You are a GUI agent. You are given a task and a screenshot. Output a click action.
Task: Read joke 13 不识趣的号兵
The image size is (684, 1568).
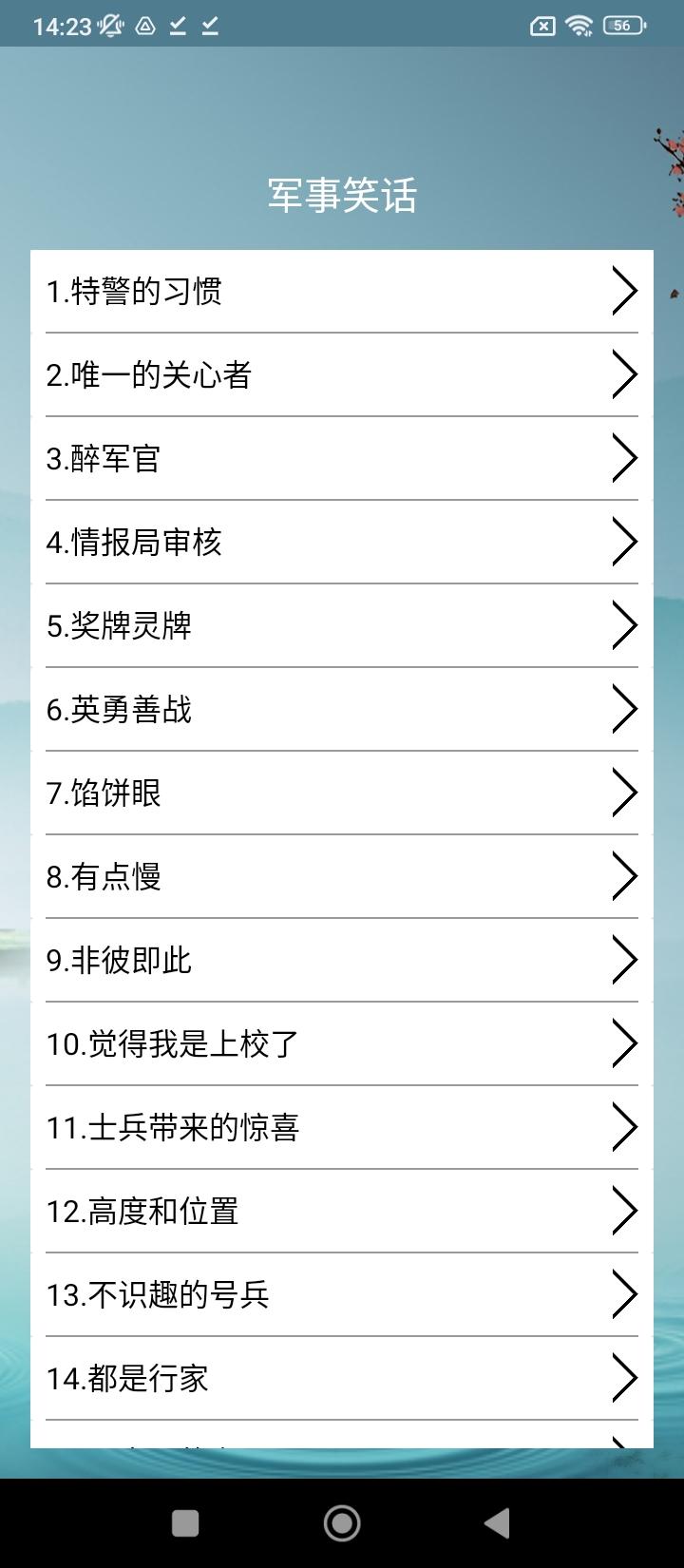point(342,1294)
